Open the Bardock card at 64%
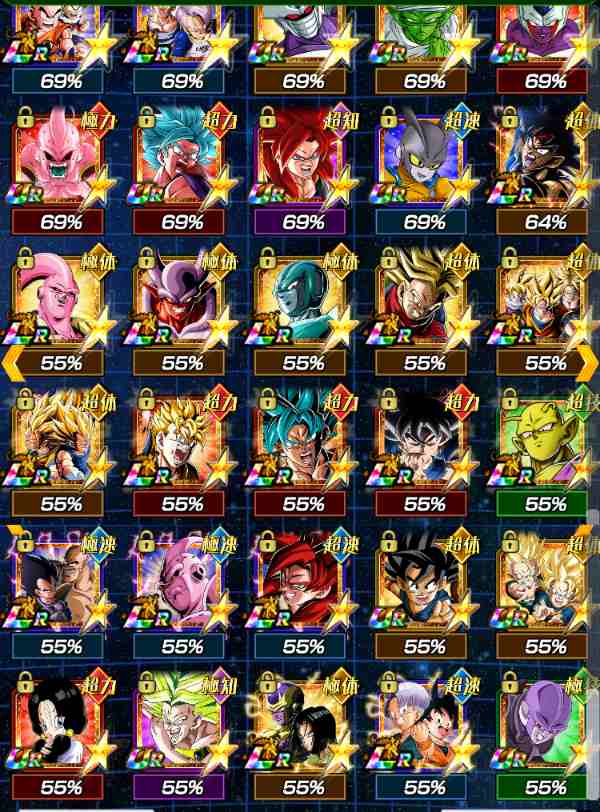This screenshot has height=812, width=600. [x=545, y=160]
